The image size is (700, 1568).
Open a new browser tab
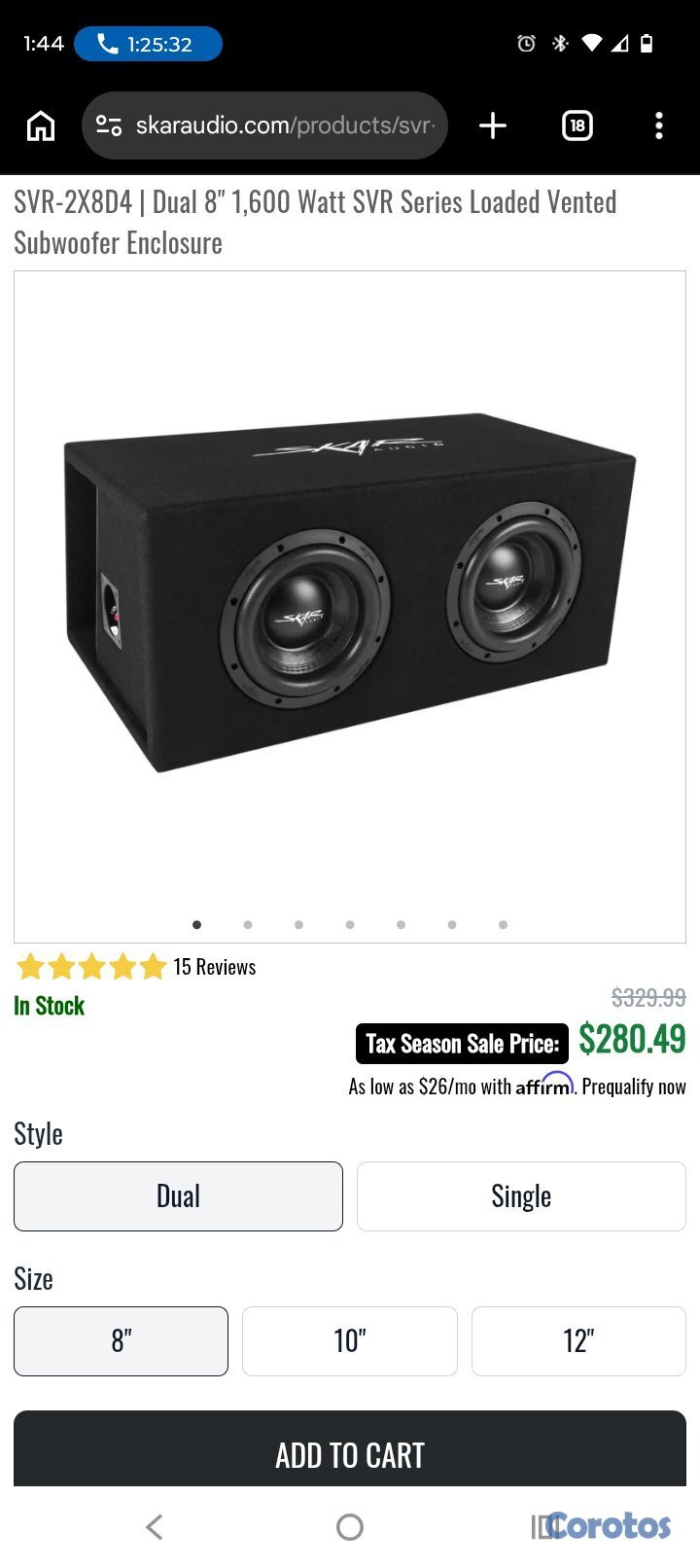pos(493,125)
